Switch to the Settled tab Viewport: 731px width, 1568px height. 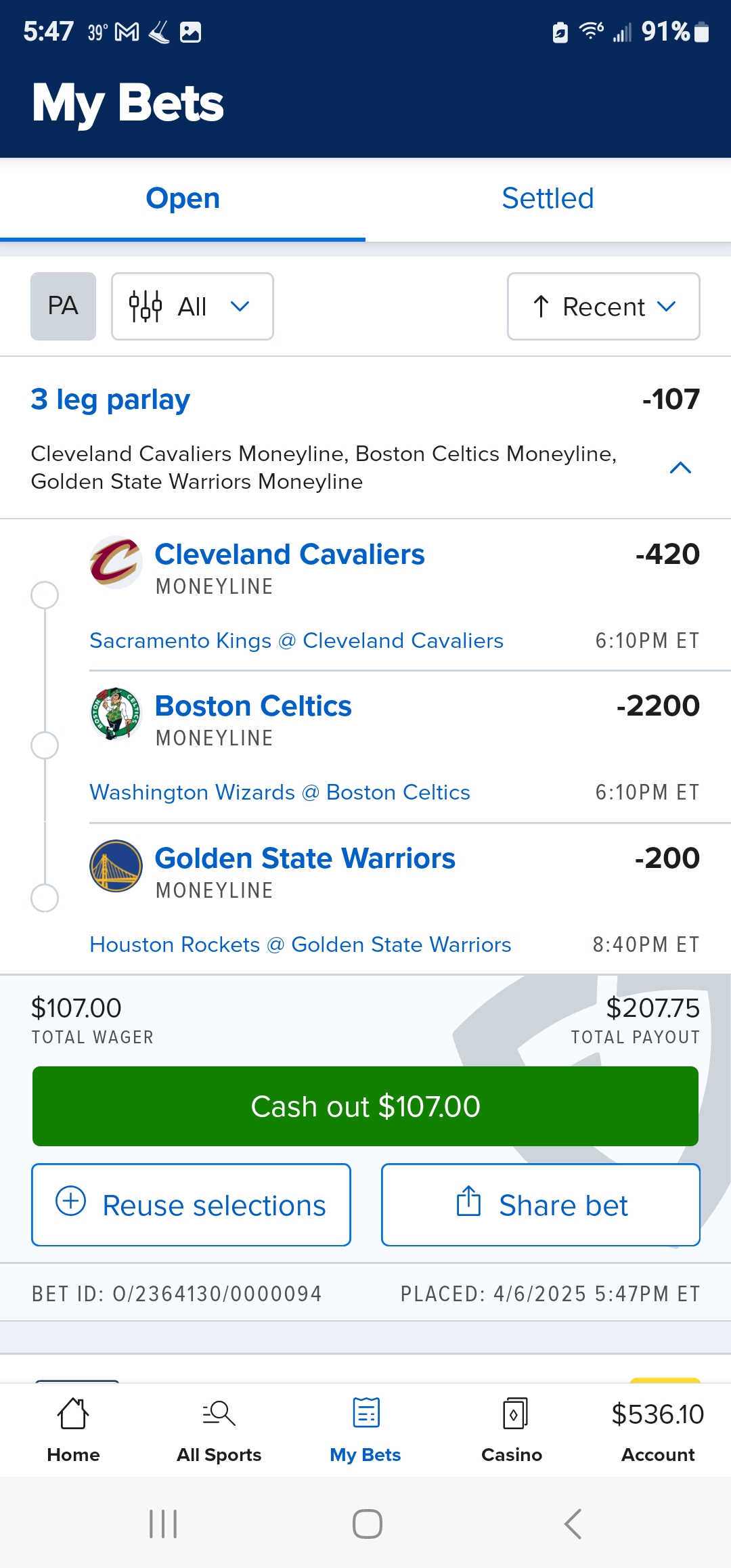pos(548,199)
